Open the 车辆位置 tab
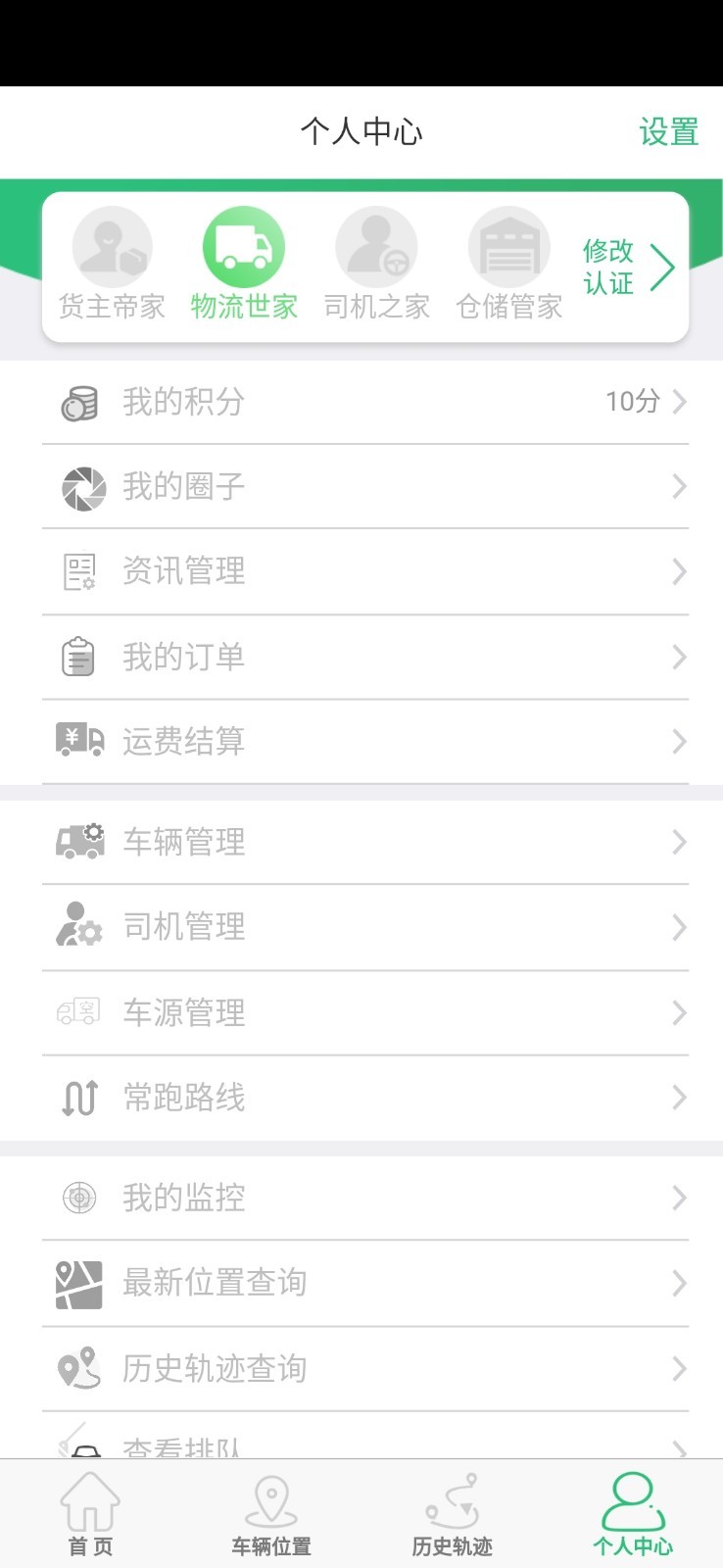This screenshot has width=723, height=1568. [x=270, y=1512]
